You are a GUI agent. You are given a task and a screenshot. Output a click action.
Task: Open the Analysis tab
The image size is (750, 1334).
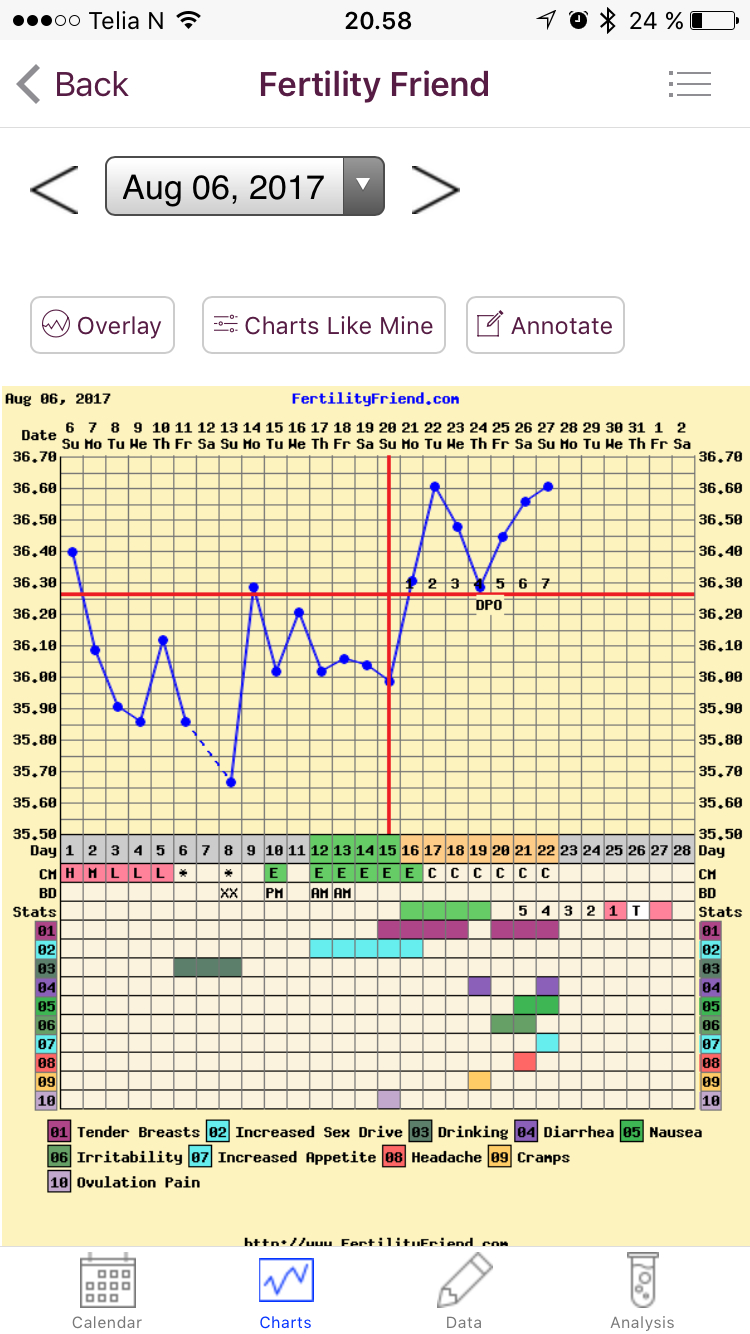tap(643, 1291)
